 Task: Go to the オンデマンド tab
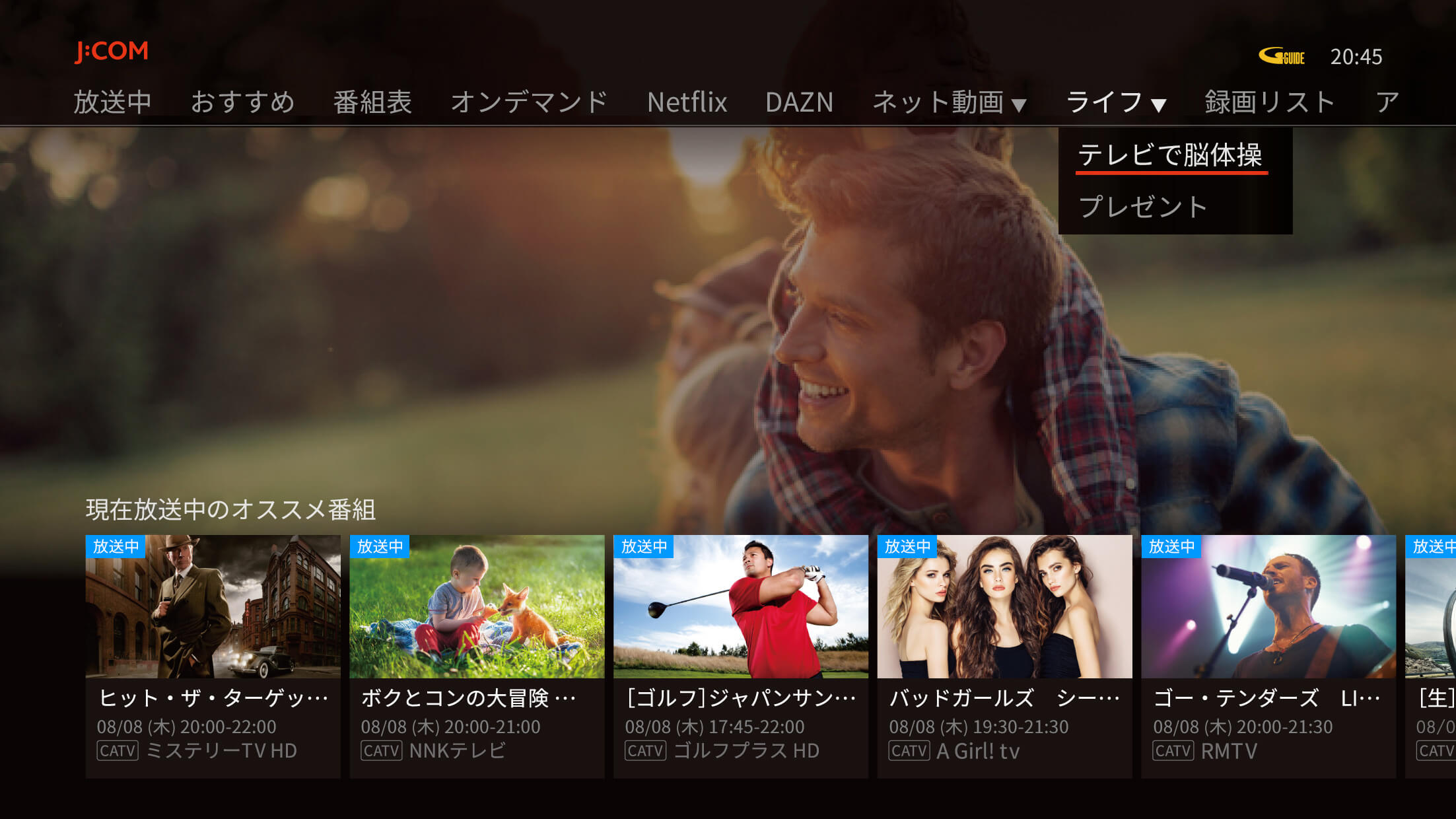[529, 102]
